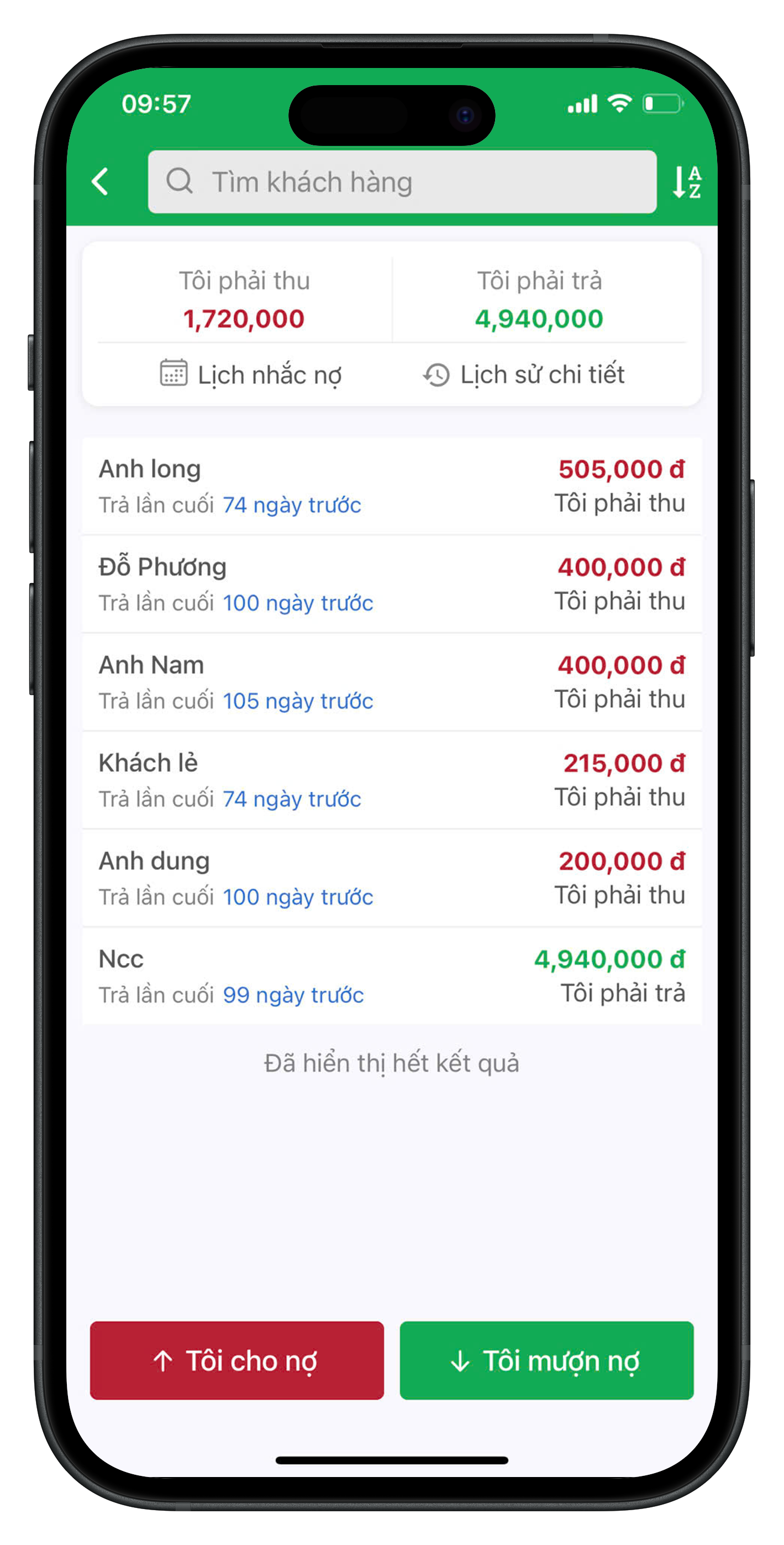The width and height of the screenshot is (784, 1545).
Task: Tap the history clock icon beside Lịch sử chi tiết
Action: (436, 374)
